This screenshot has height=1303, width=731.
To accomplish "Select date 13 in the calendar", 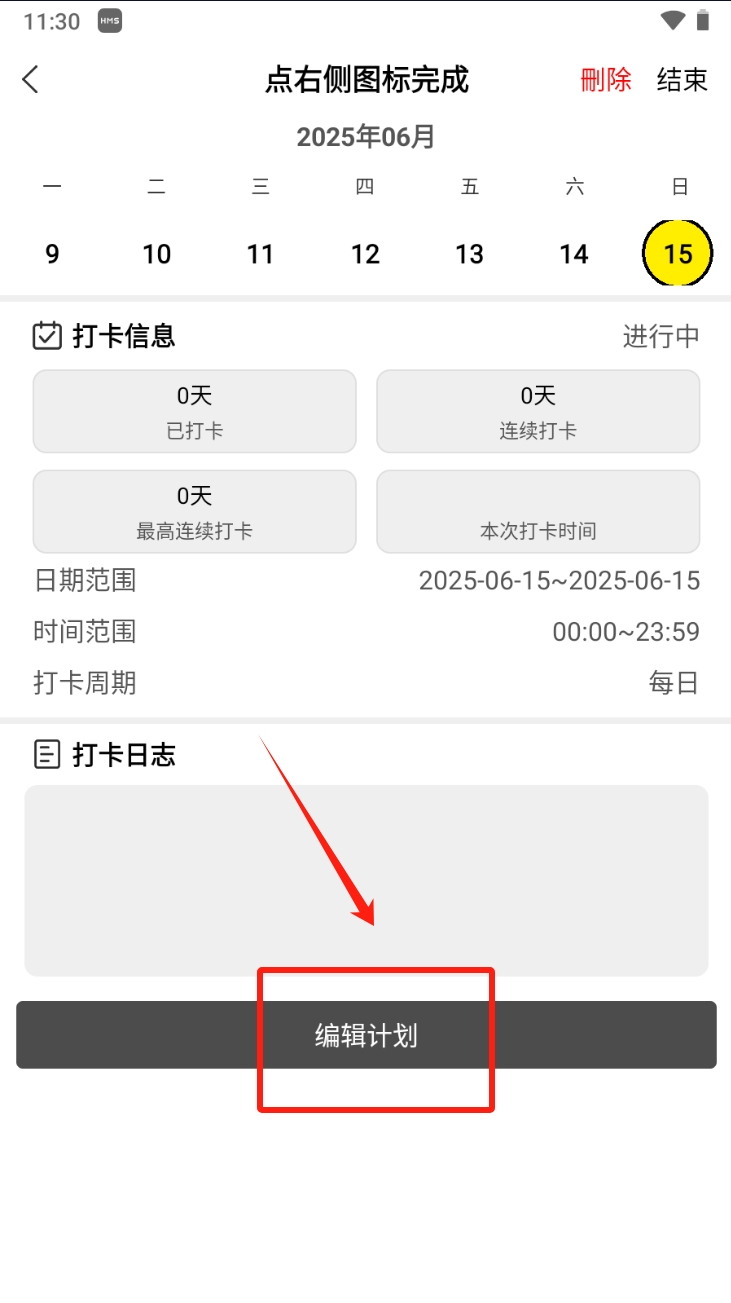I will (x=469, y=254).
